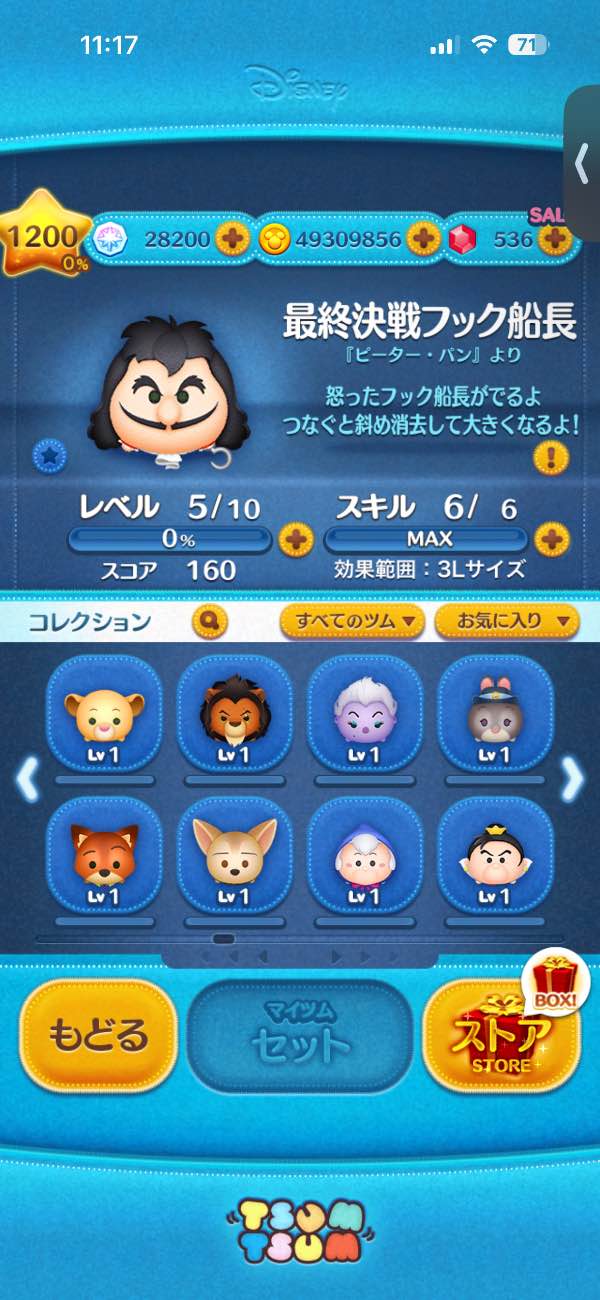Viewport: 600px width, 1300px height.
Task: Tap the マイツム セット button
Action: point(300,1036)
